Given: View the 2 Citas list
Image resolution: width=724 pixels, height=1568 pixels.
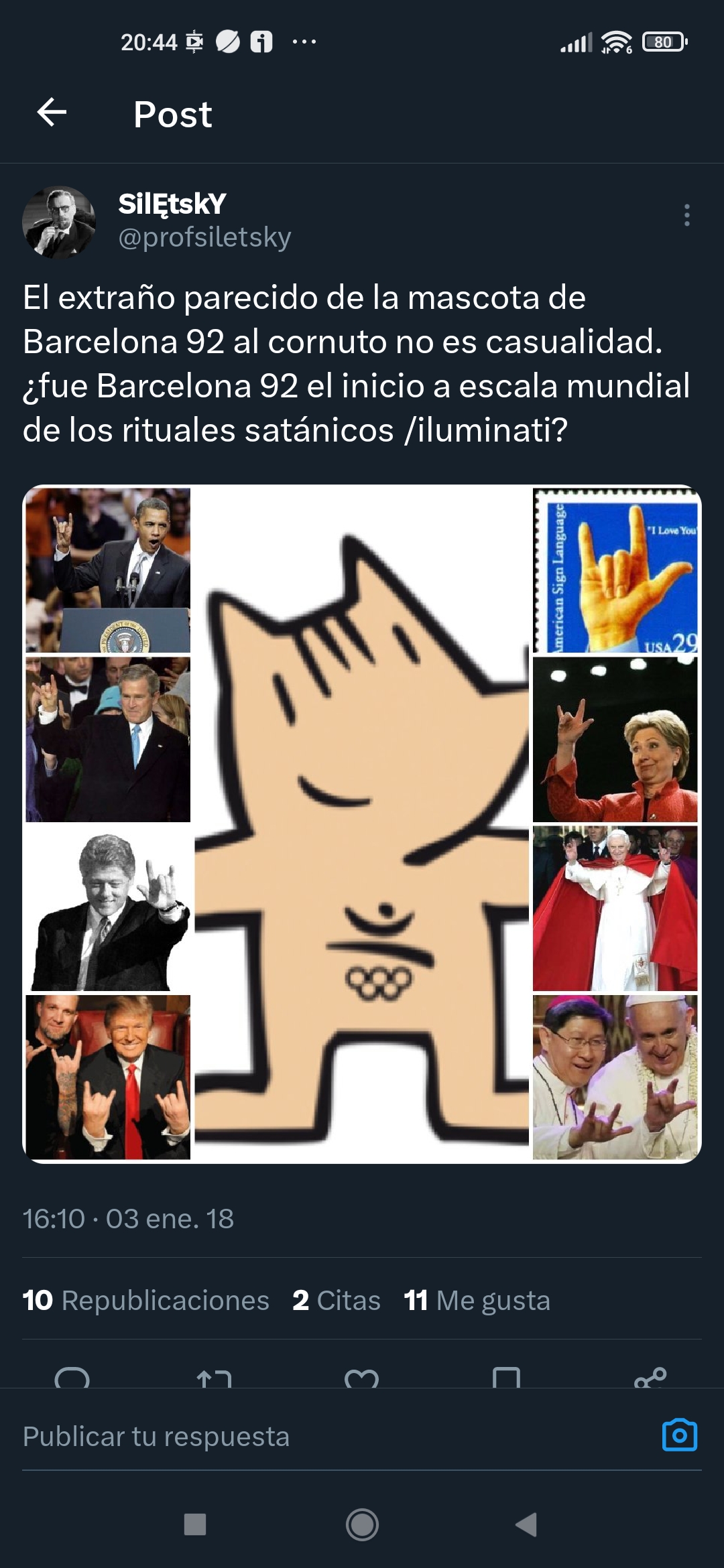Looking at the screenshot, I should pyautogui.click(x=337, y=1301).
